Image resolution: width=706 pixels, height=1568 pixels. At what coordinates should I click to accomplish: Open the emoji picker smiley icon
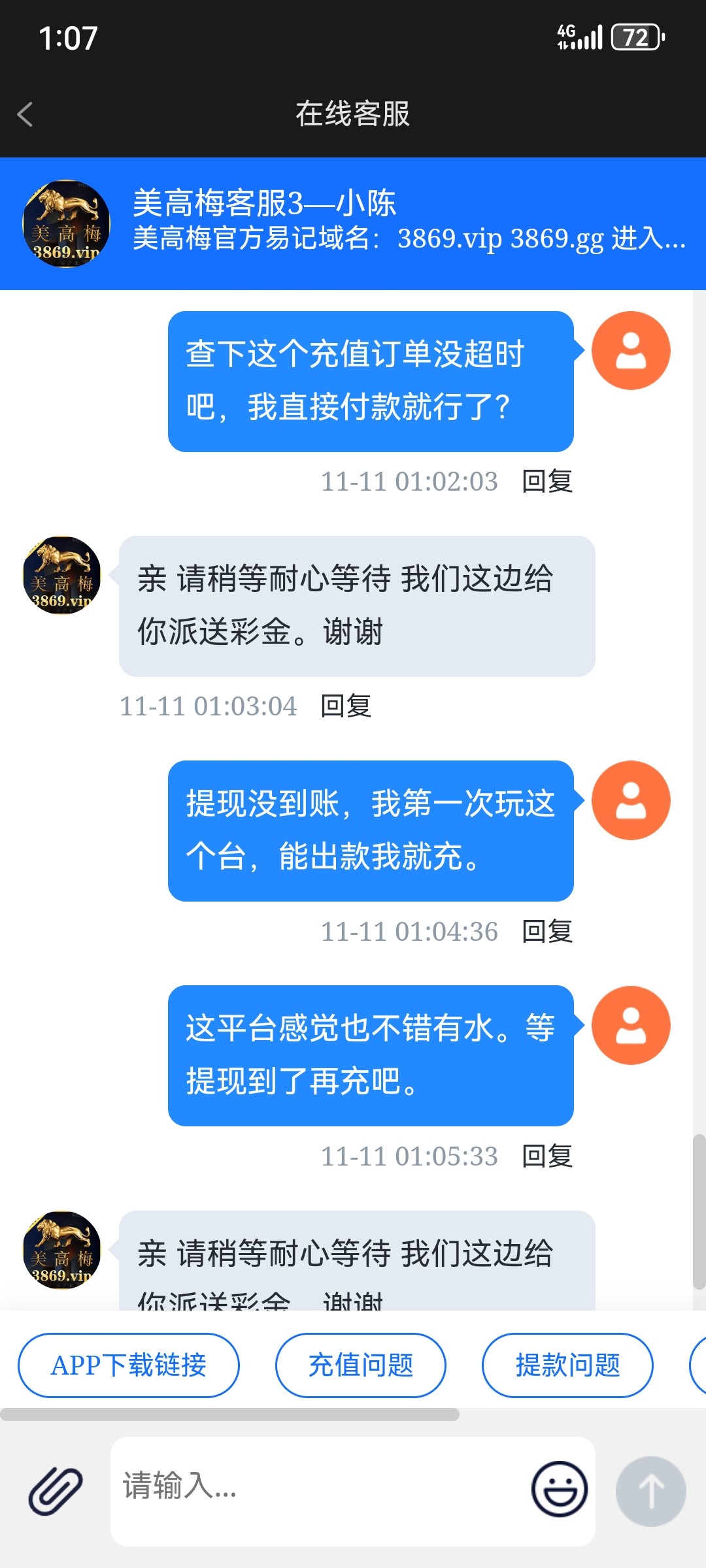pyautogui.click(x=559, y=1490)
